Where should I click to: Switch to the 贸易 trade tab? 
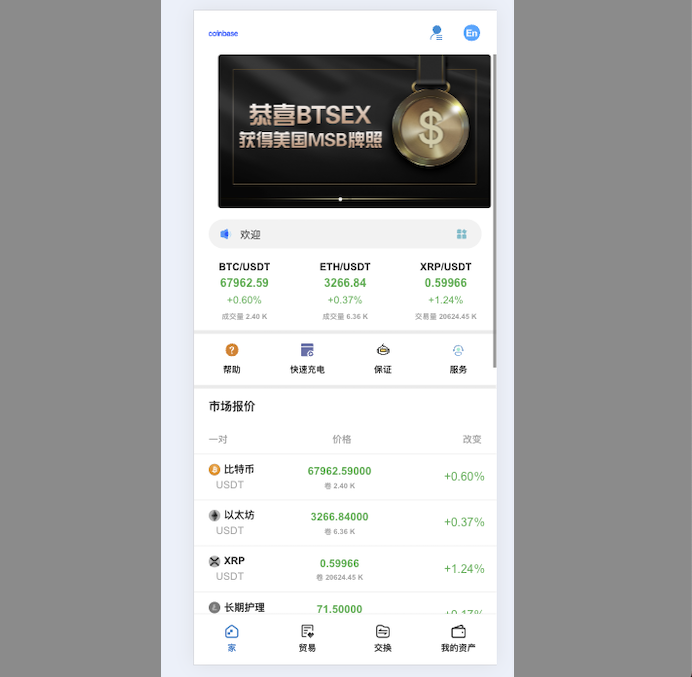coord(307,638)
